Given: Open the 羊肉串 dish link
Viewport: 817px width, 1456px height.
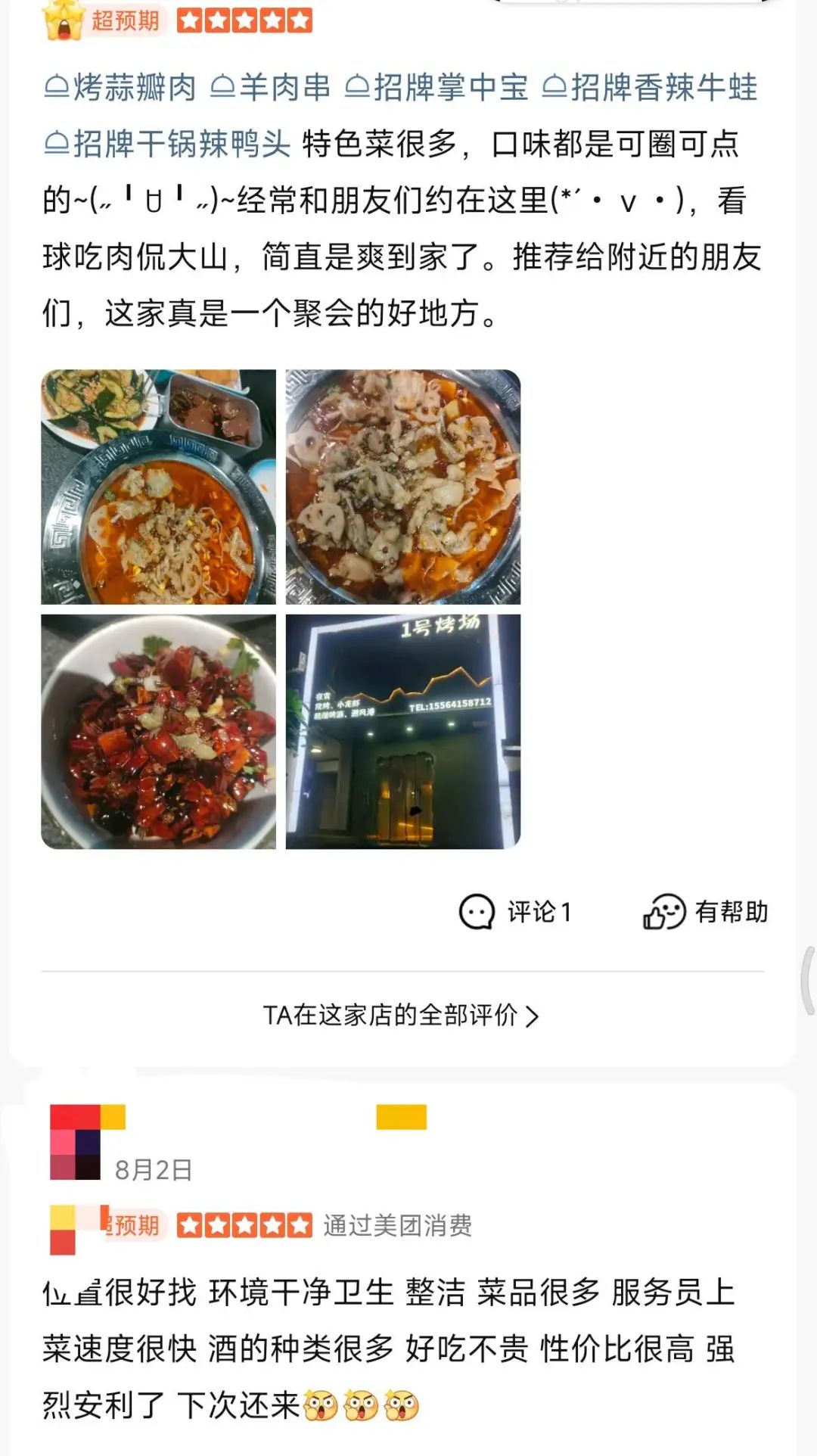Looking at the screenshot, I should (270, 88).
